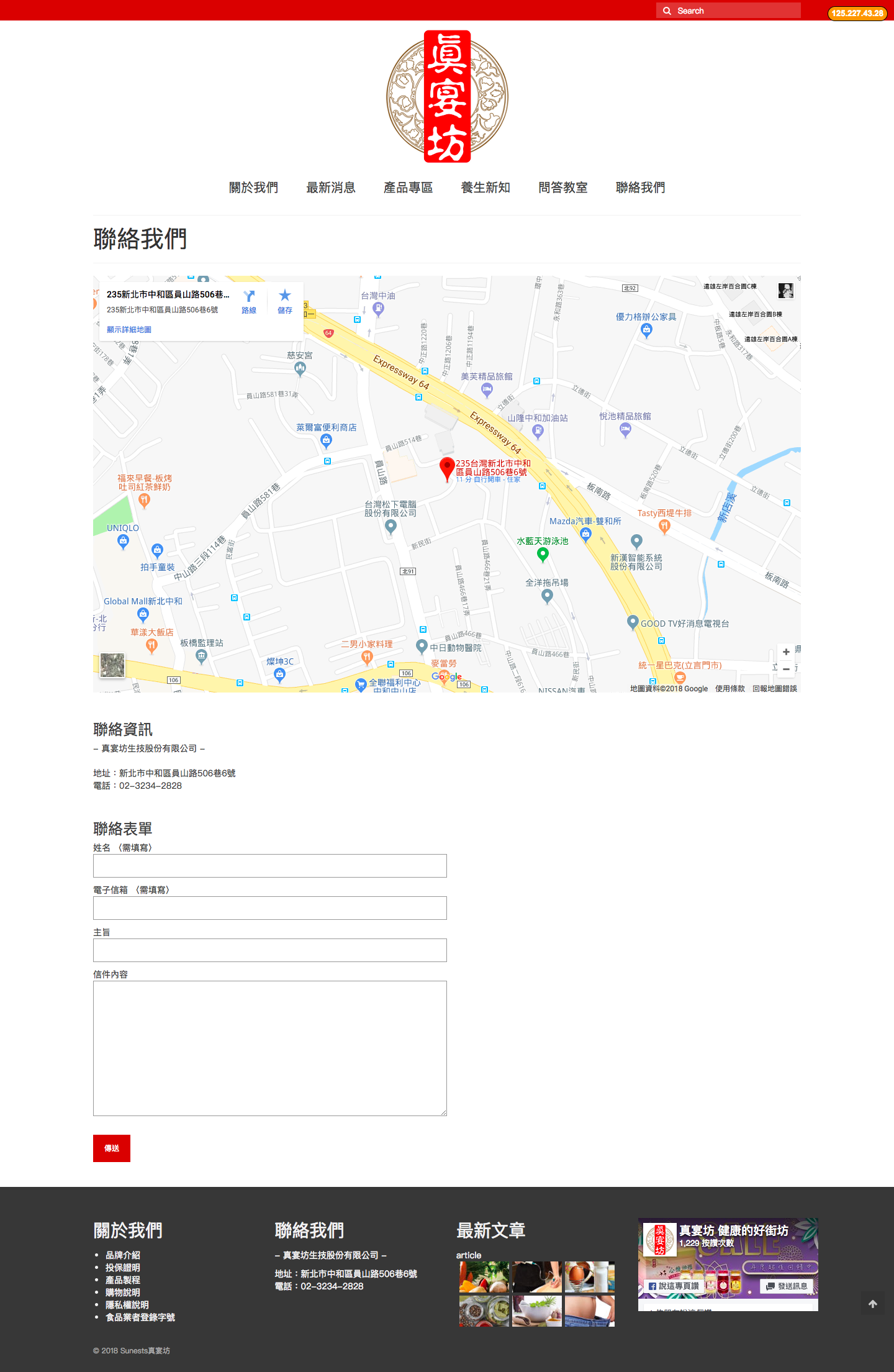Viewport: 894px width, 1372px height.
Task: Tap the 信件內容 message text area
Action: (x=269, y=1048)
